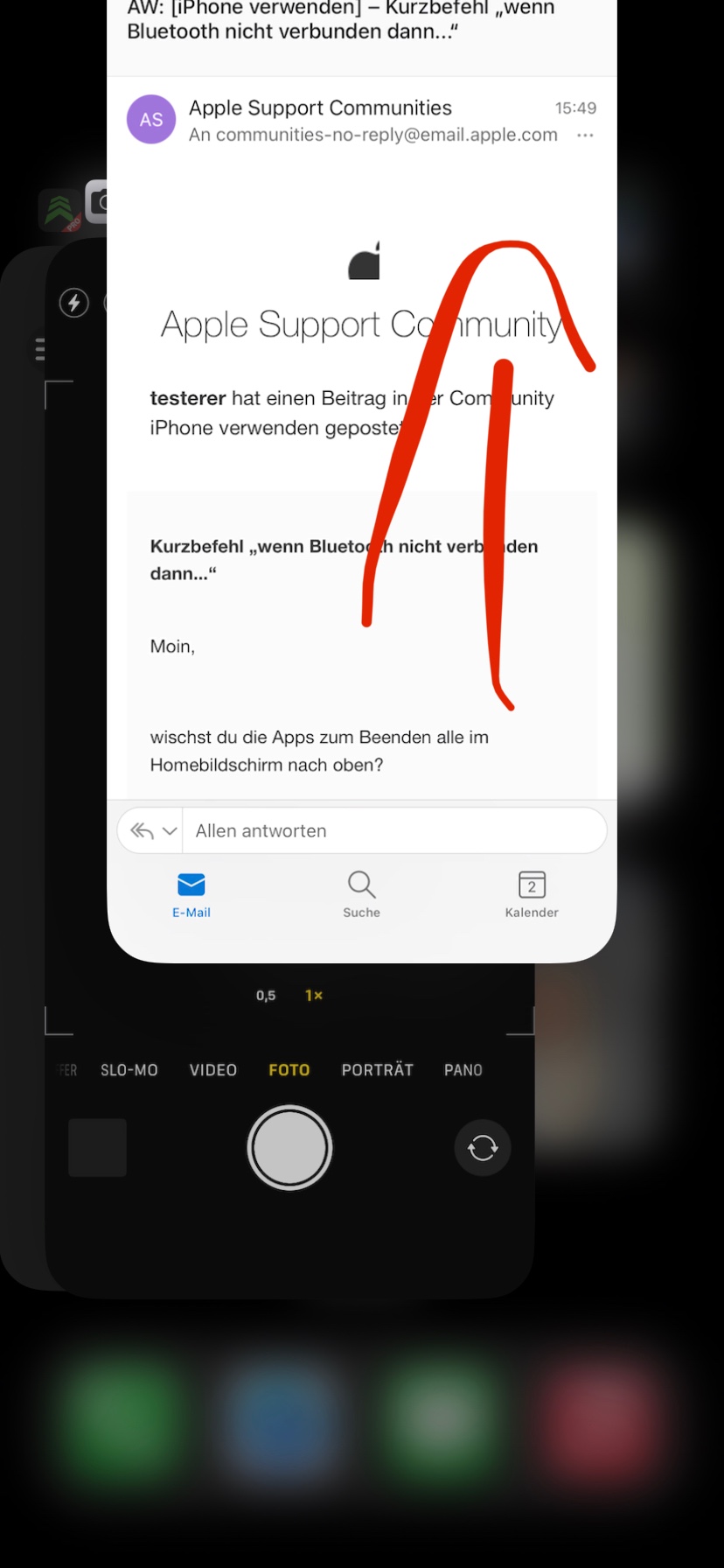Choose the PORTRÄT camera mode
This screenshot has width=724, height=1568.
(x=377, y=1070)
